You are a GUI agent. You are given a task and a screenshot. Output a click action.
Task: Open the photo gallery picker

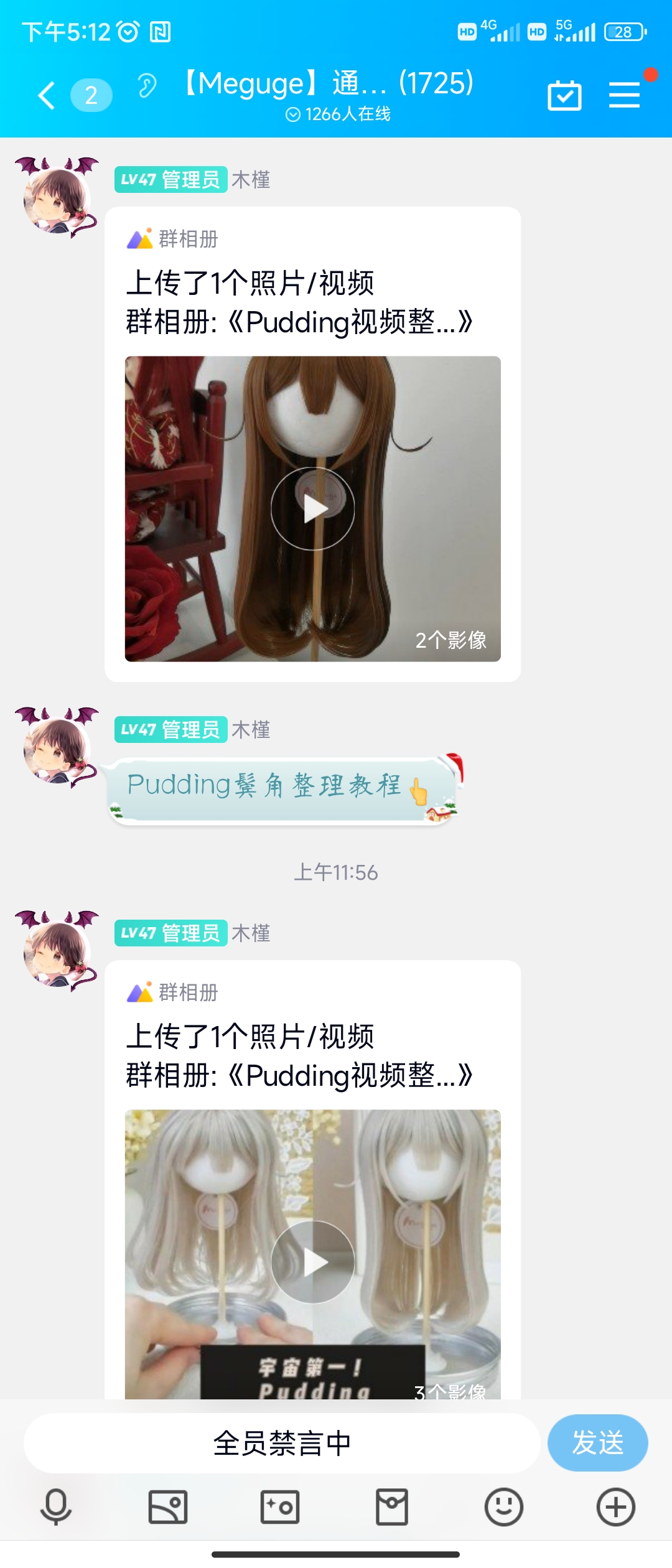[168, 1507]
